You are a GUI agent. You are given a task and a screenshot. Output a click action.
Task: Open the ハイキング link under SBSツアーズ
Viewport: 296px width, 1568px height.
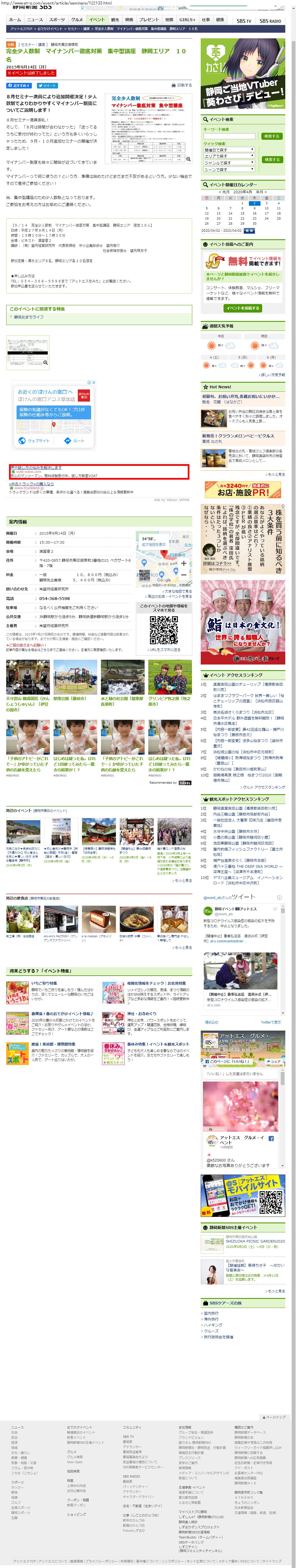[213, 1325]
